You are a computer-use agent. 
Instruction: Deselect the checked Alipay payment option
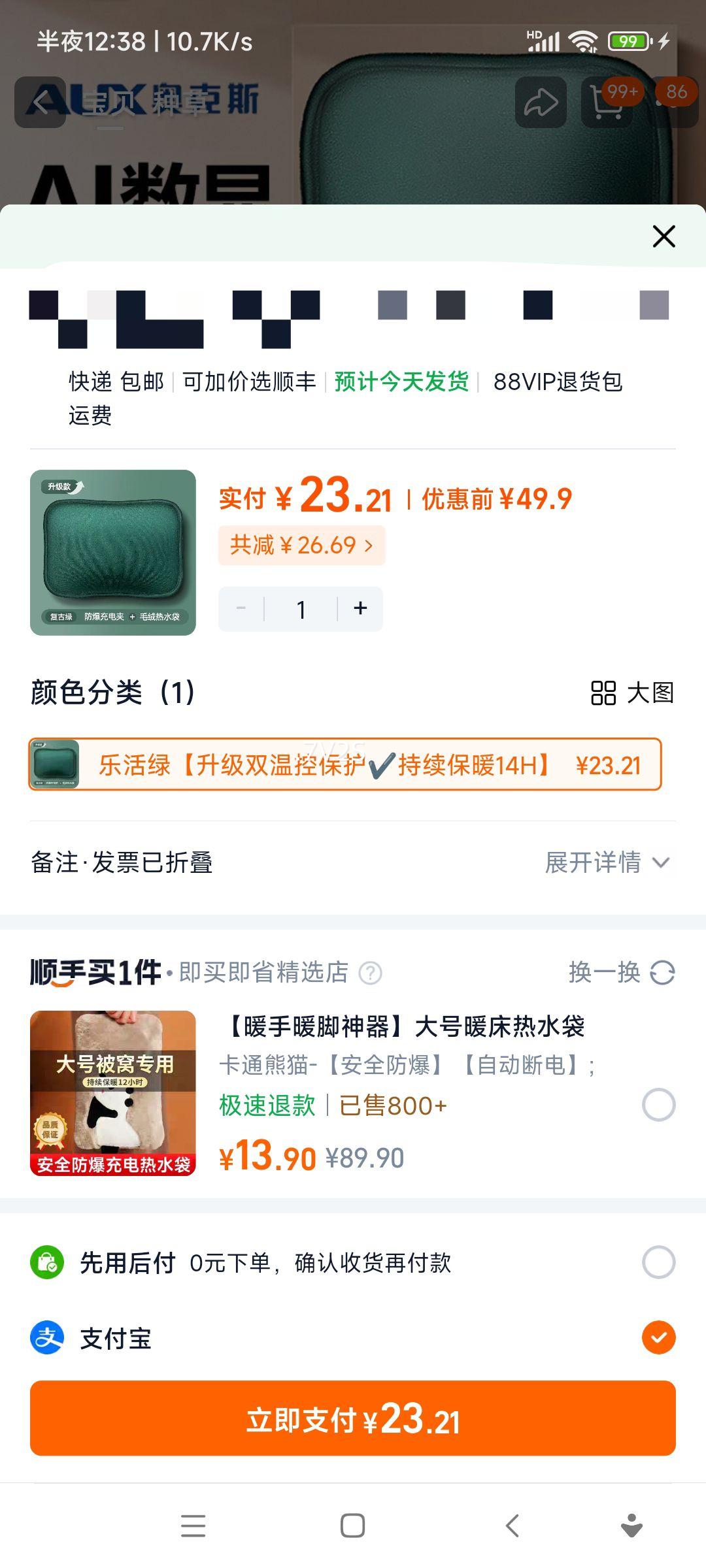[658, 1336]
